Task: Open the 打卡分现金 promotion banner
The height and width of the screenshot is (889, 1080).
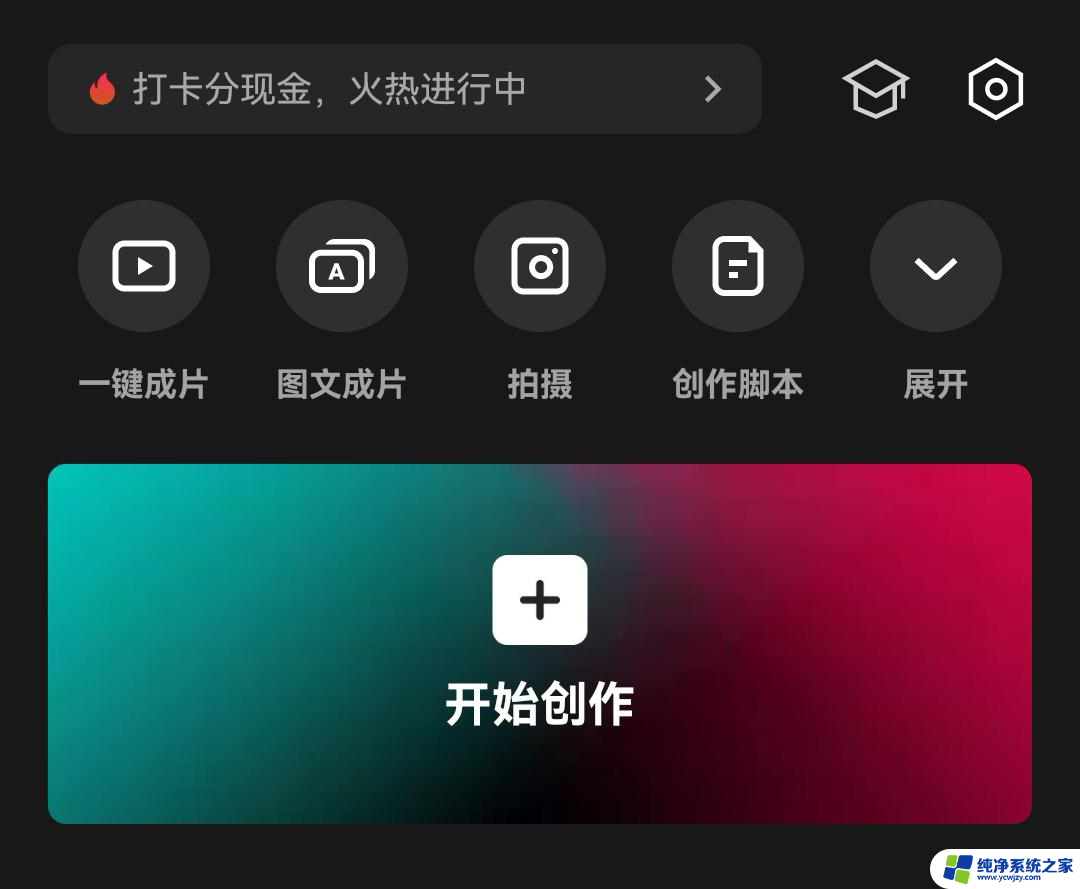Action: coord(404,89)
